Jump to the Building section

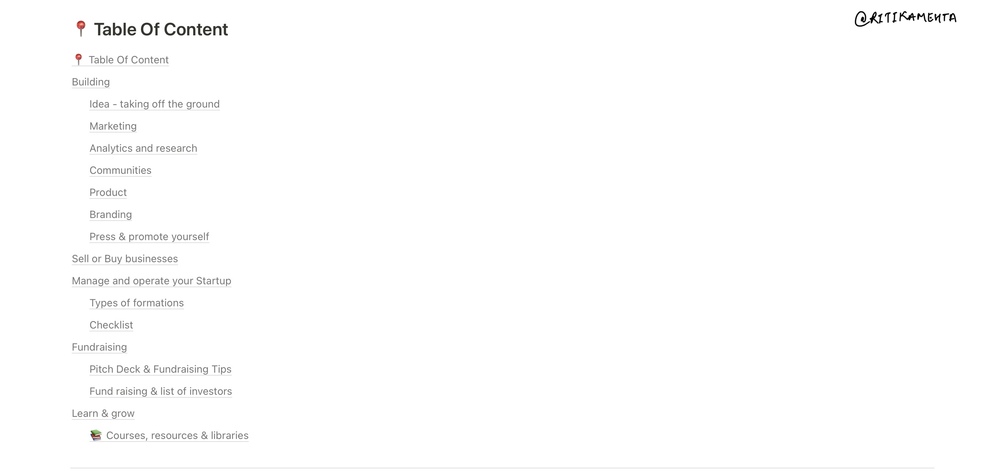(91, 82)
